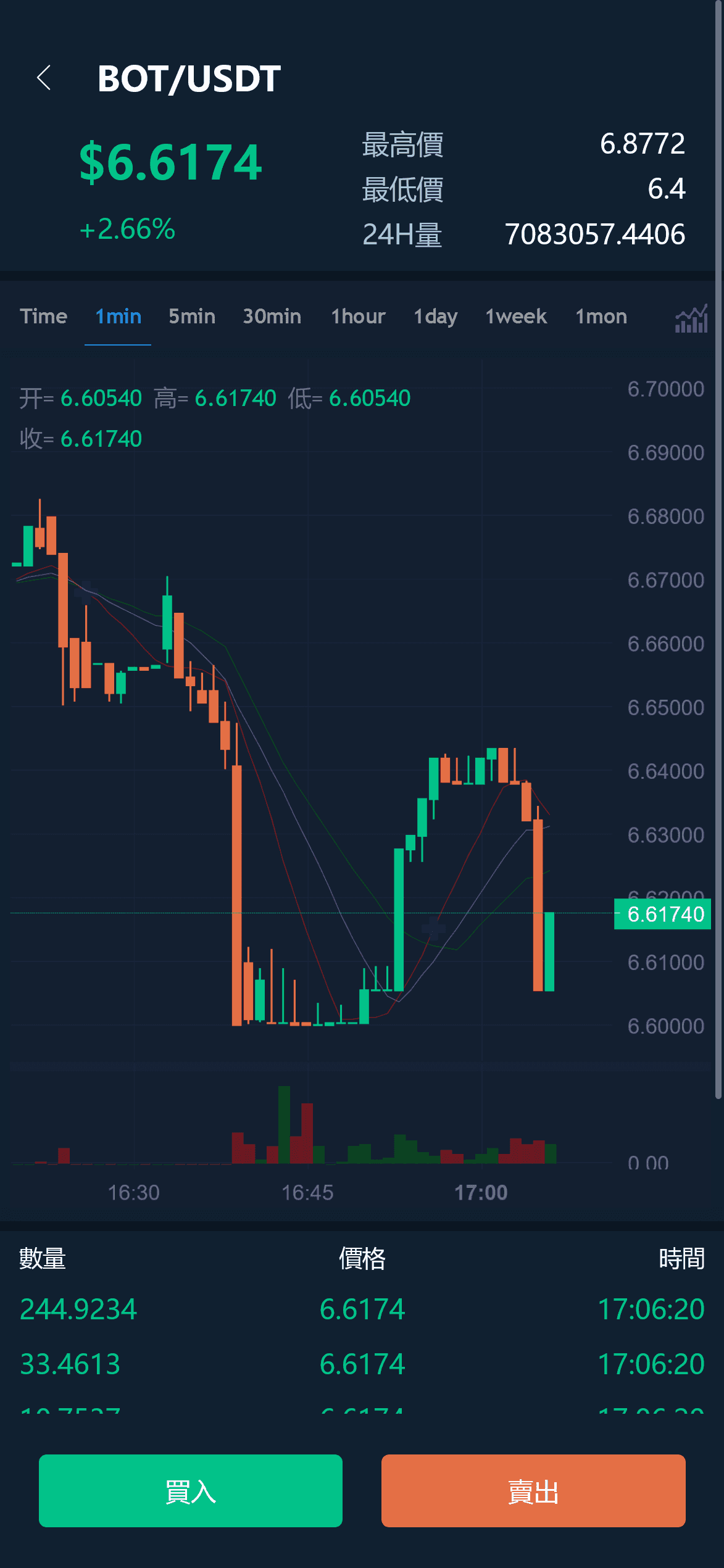Open the chart indicators icon

click(x=691, y=318)
